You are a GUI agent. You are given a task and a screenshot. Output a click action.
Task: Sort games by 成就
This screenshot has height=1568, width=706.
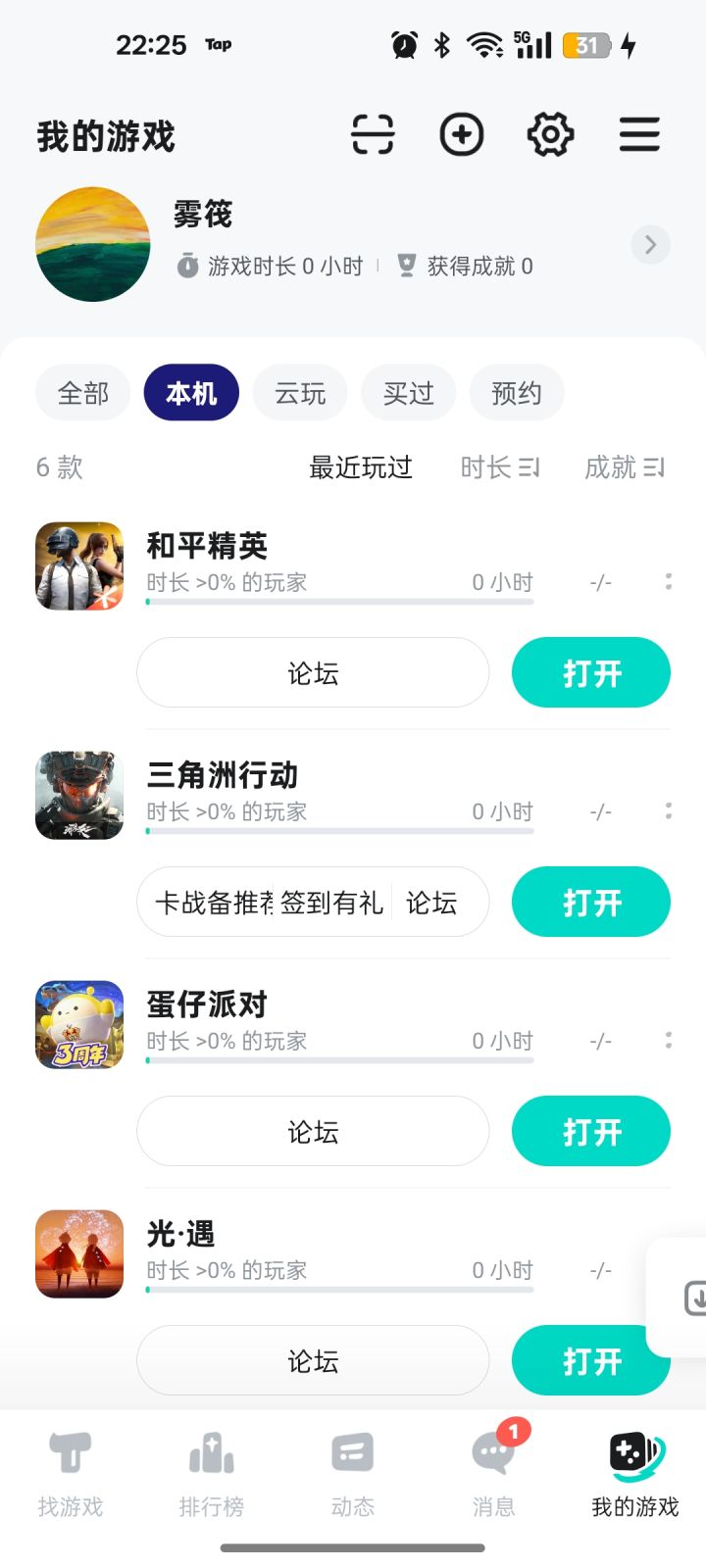tap(625, 467)
